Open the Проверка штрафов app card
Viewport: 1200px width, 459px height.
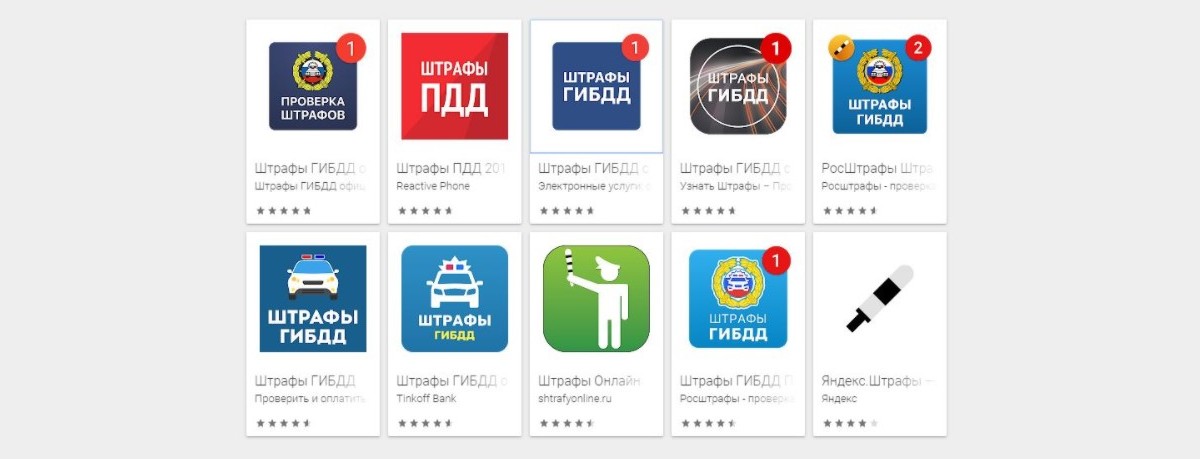[x=313, y=87]
